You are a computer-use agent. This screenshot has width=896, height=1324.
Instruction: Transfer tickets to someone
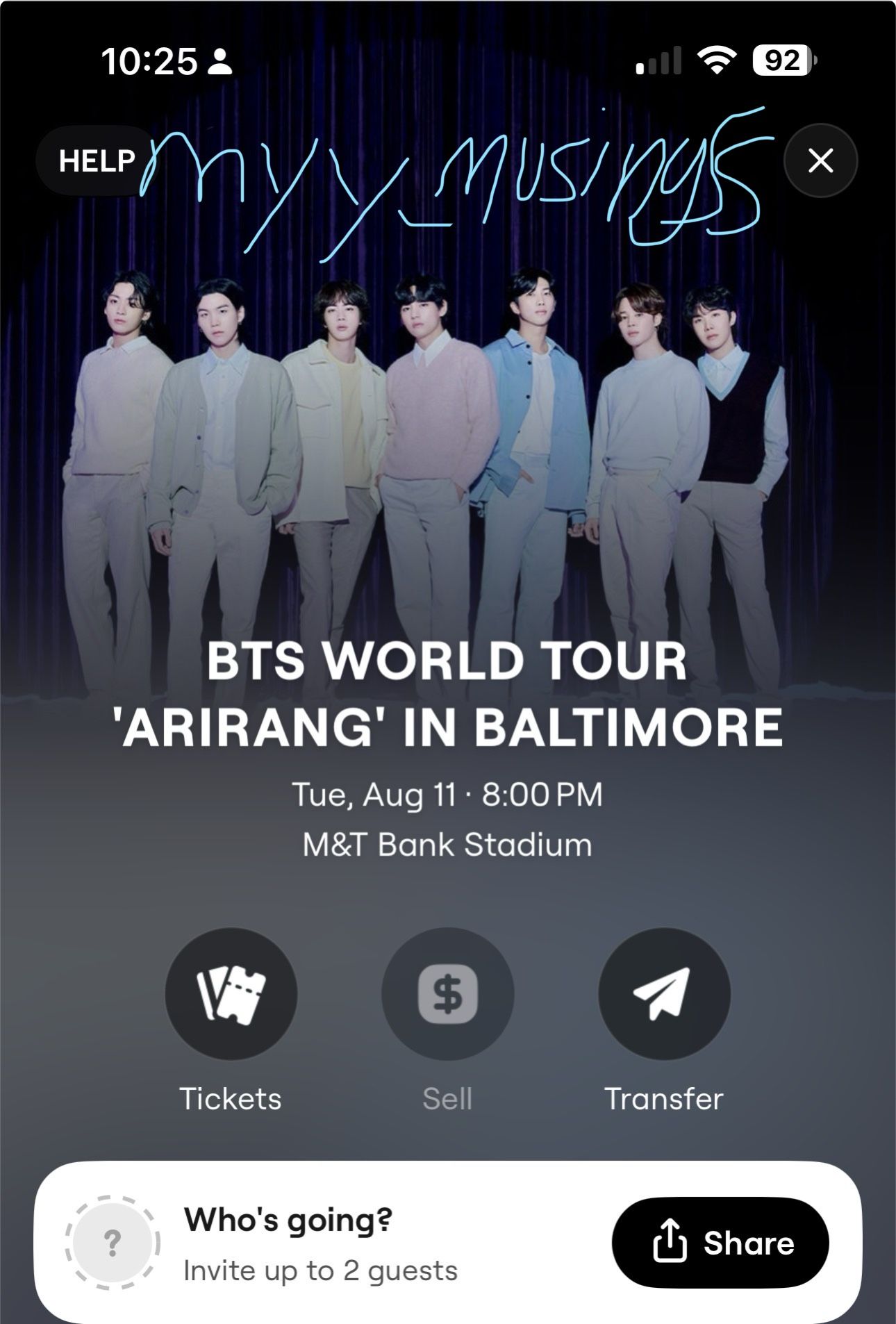click(663, 994)
